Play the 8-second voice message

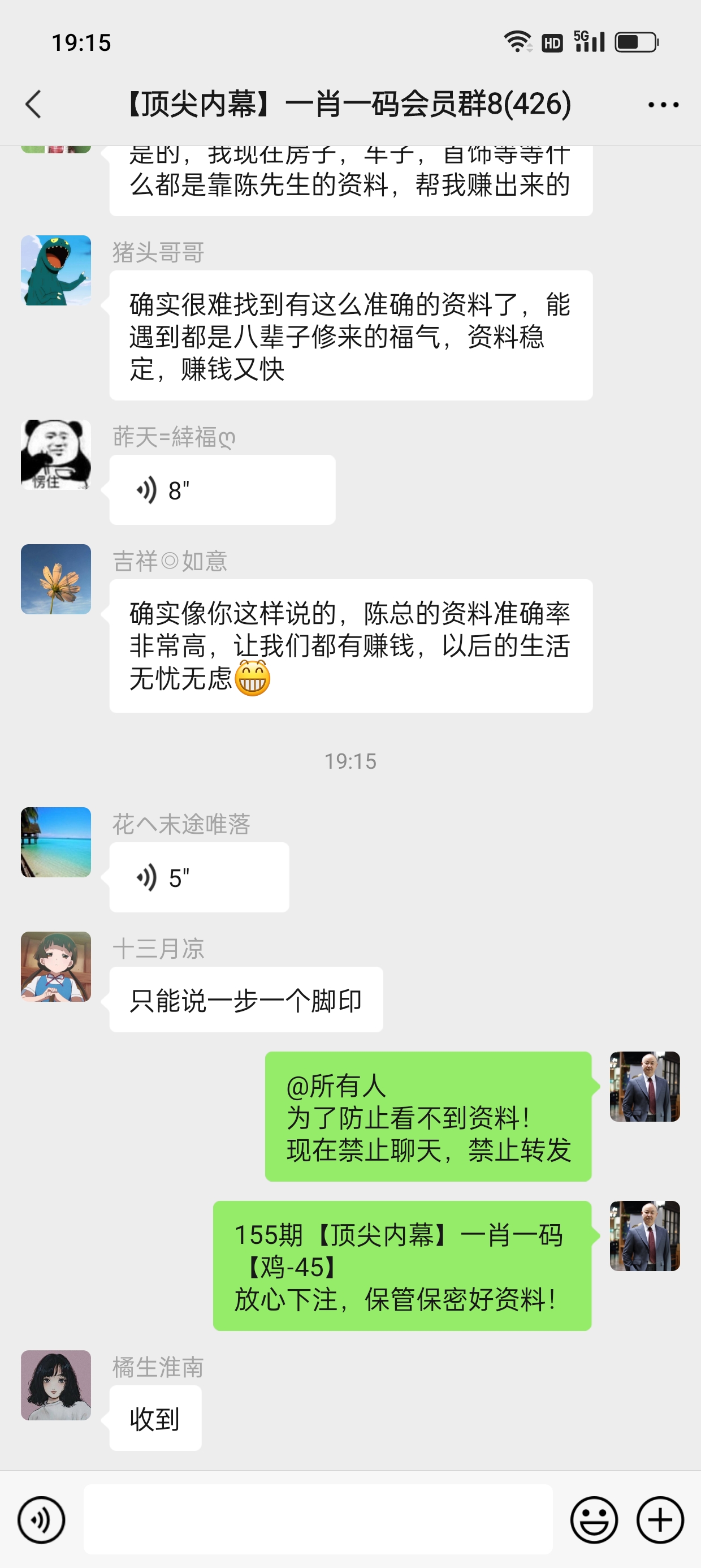[x=222, y=490]
